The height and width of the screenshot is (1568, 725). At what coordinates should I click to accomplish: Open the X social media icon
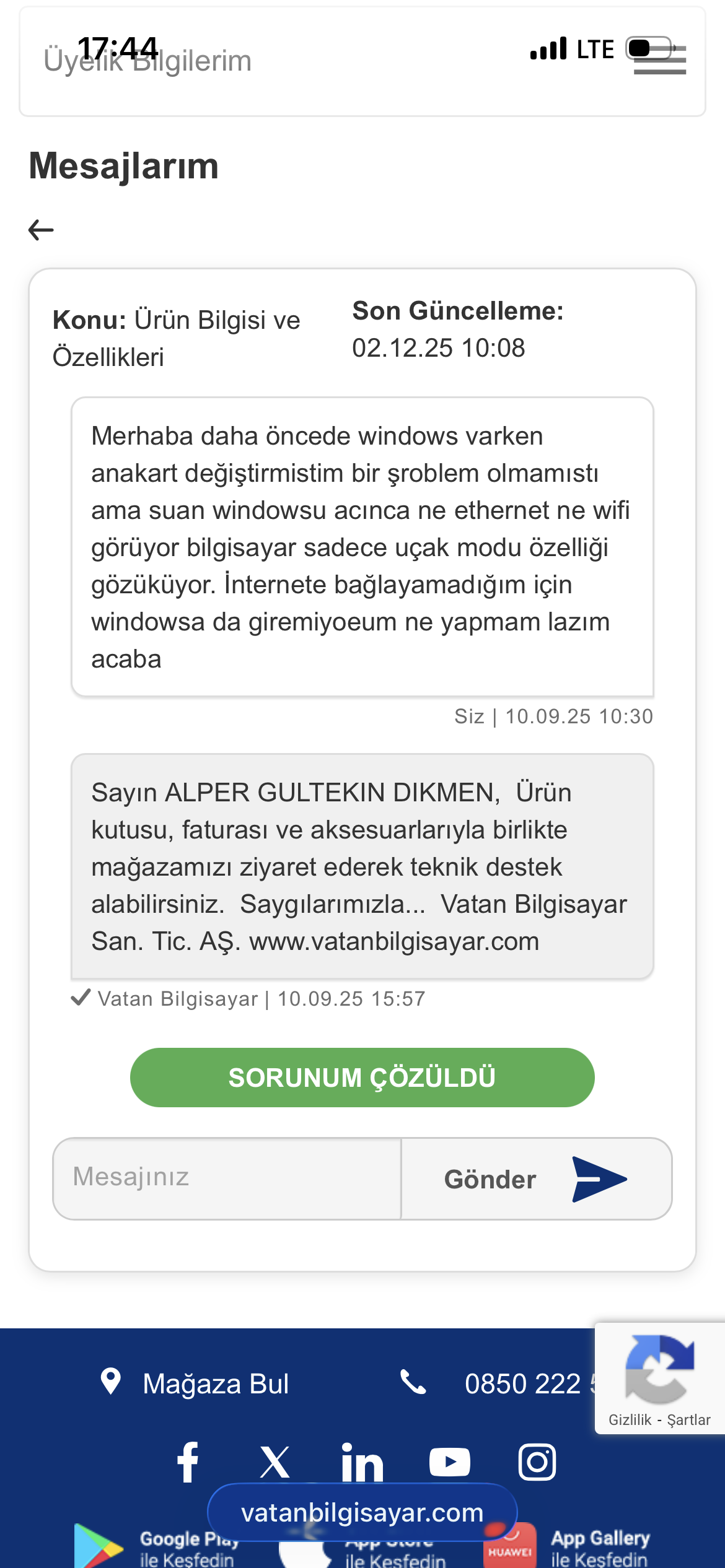(x=275, y=1462)
